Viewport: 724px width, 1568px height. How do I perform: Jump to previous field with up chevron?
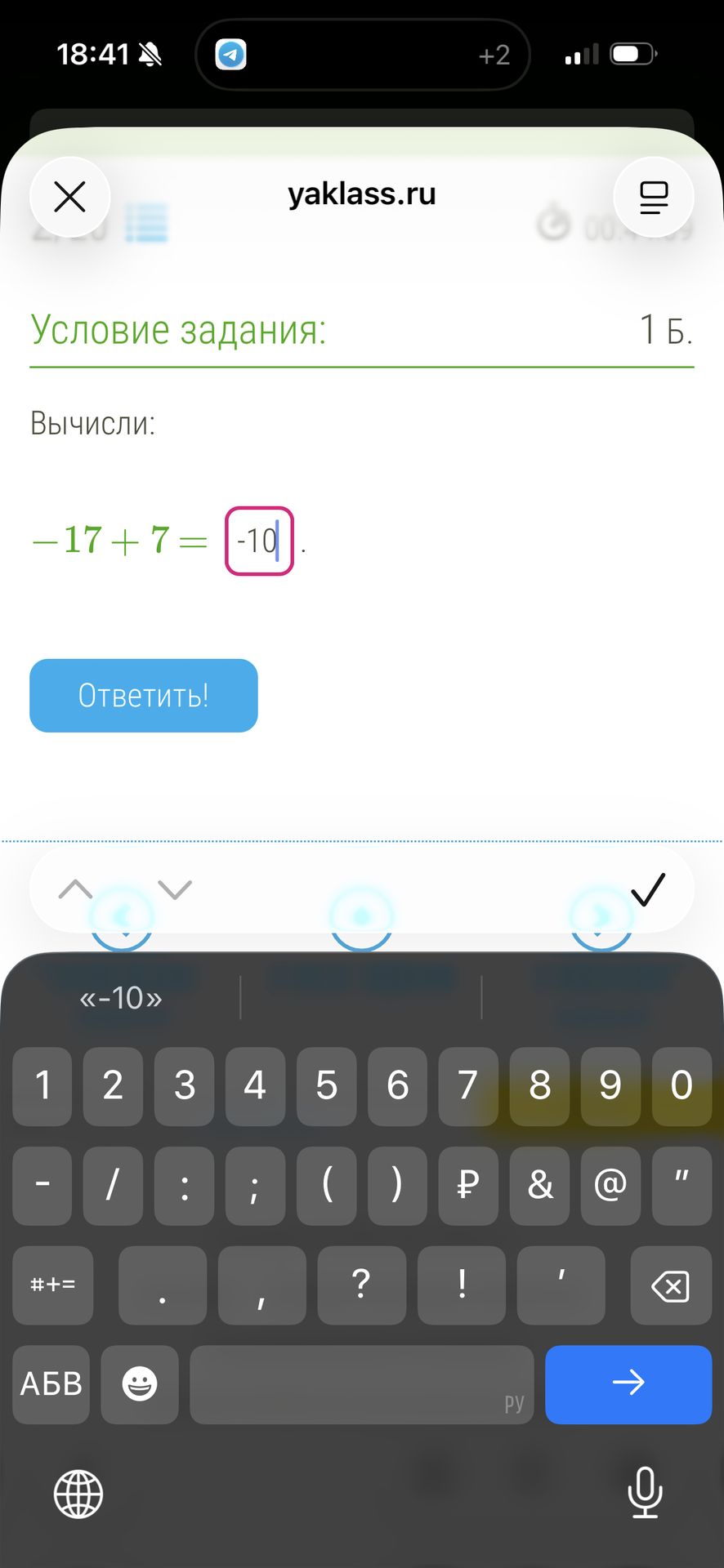[x=76, y=889]
